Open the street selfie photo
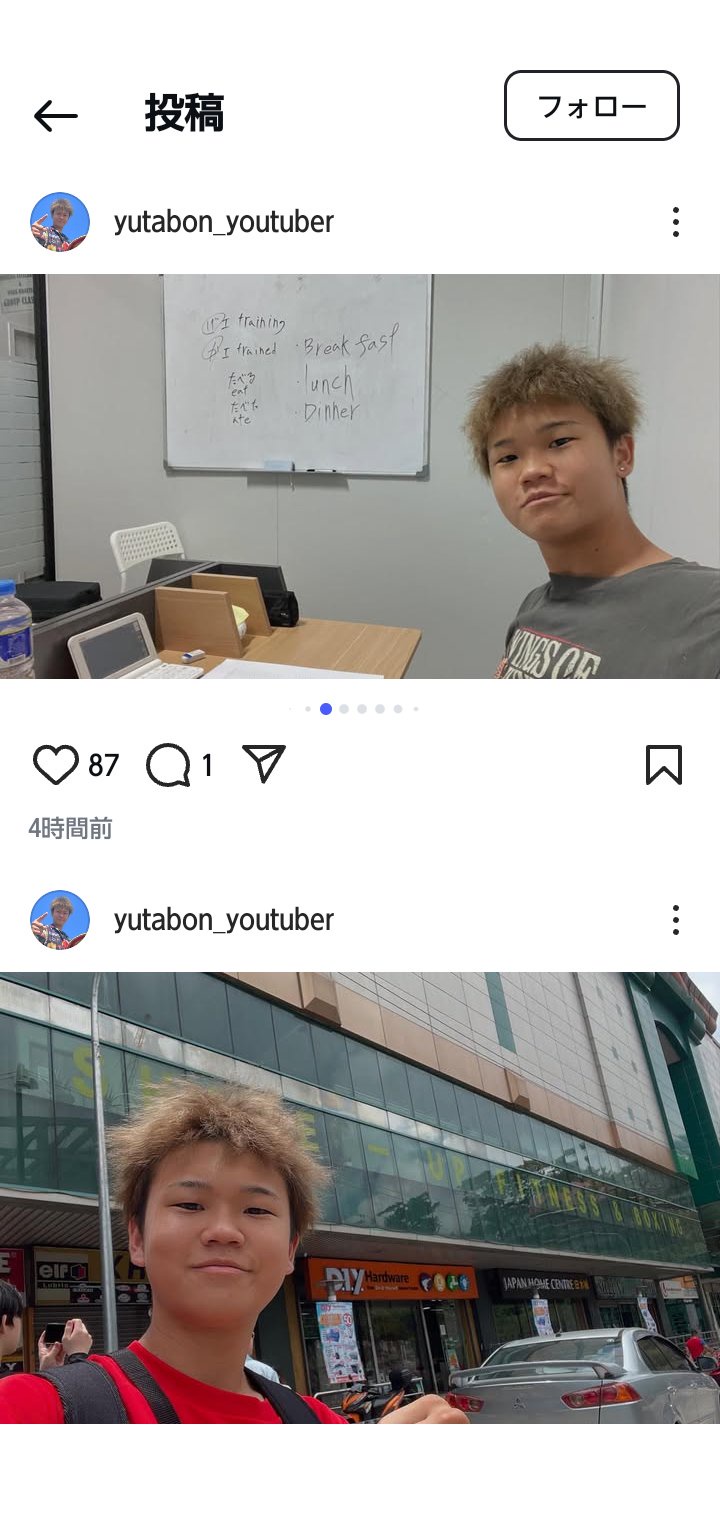The width and height of the screenshot is (720, 1520). coord(360,1197)
